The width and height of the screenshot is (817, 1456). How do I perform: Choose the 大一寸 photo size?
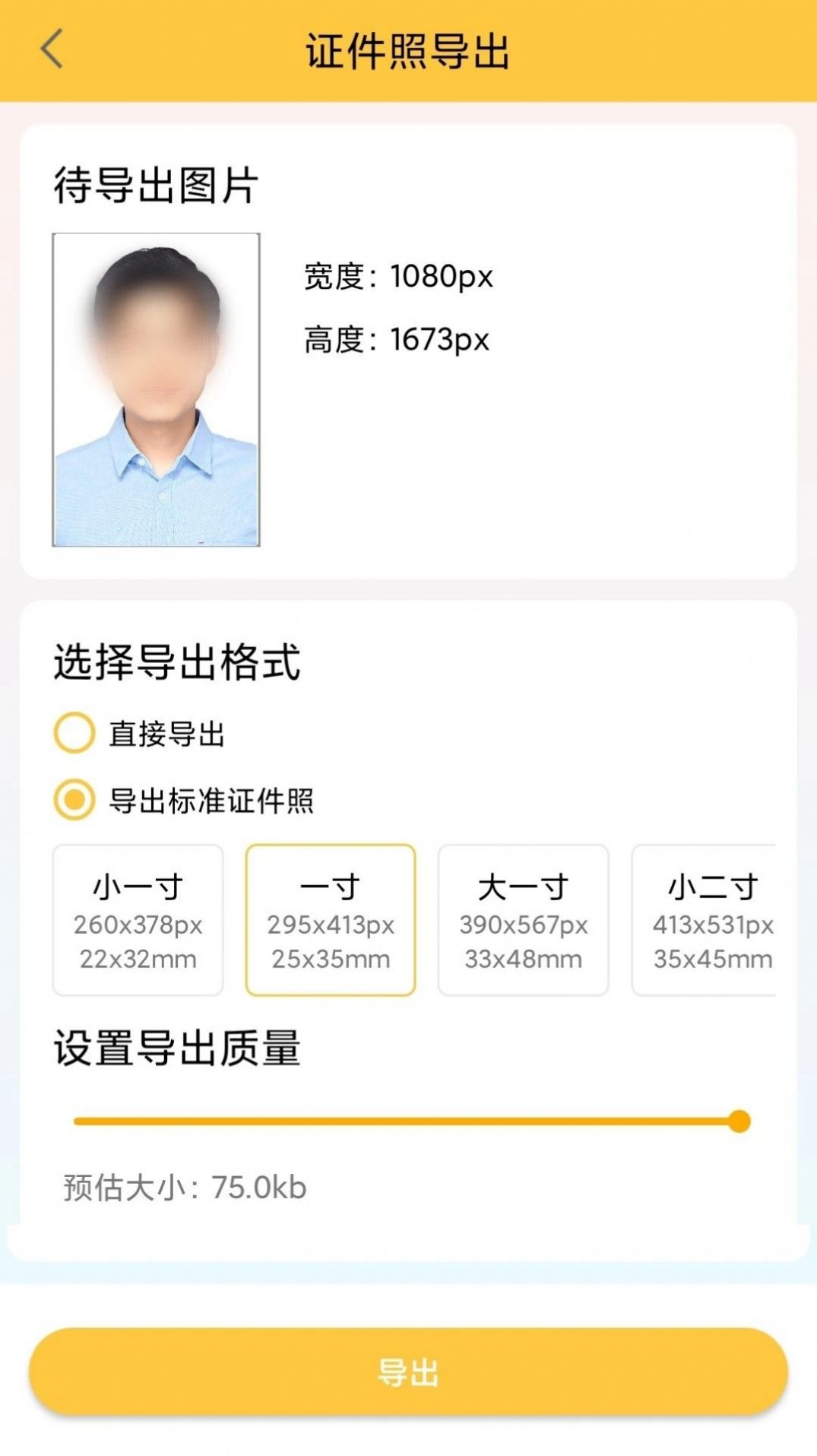523,920
